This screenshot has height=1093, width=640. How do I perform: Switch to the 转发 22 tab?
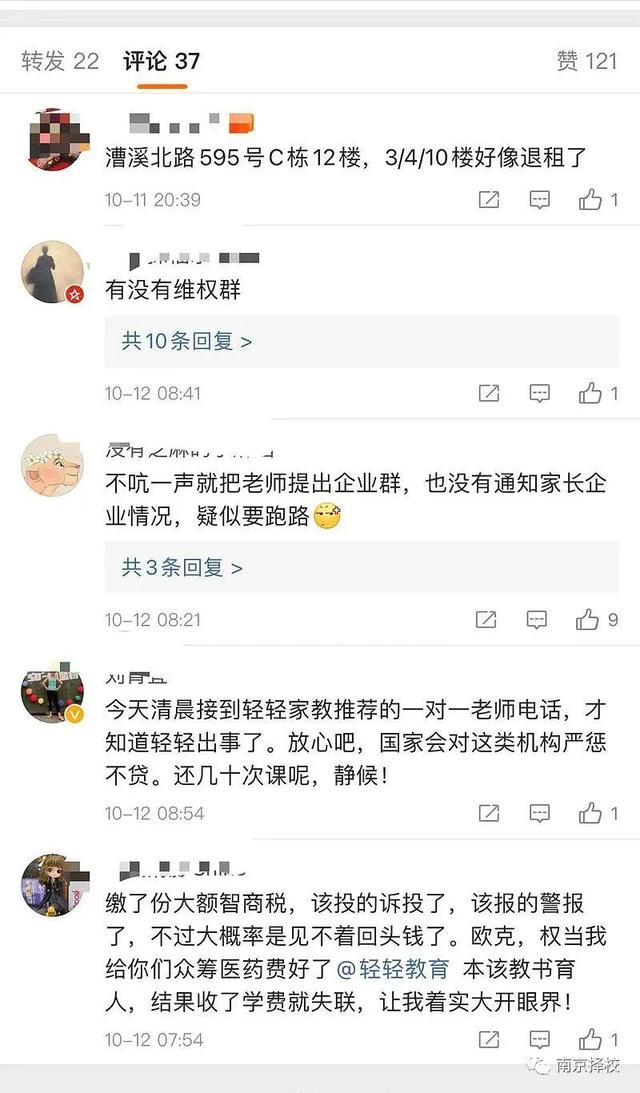[x=60, y=61]
